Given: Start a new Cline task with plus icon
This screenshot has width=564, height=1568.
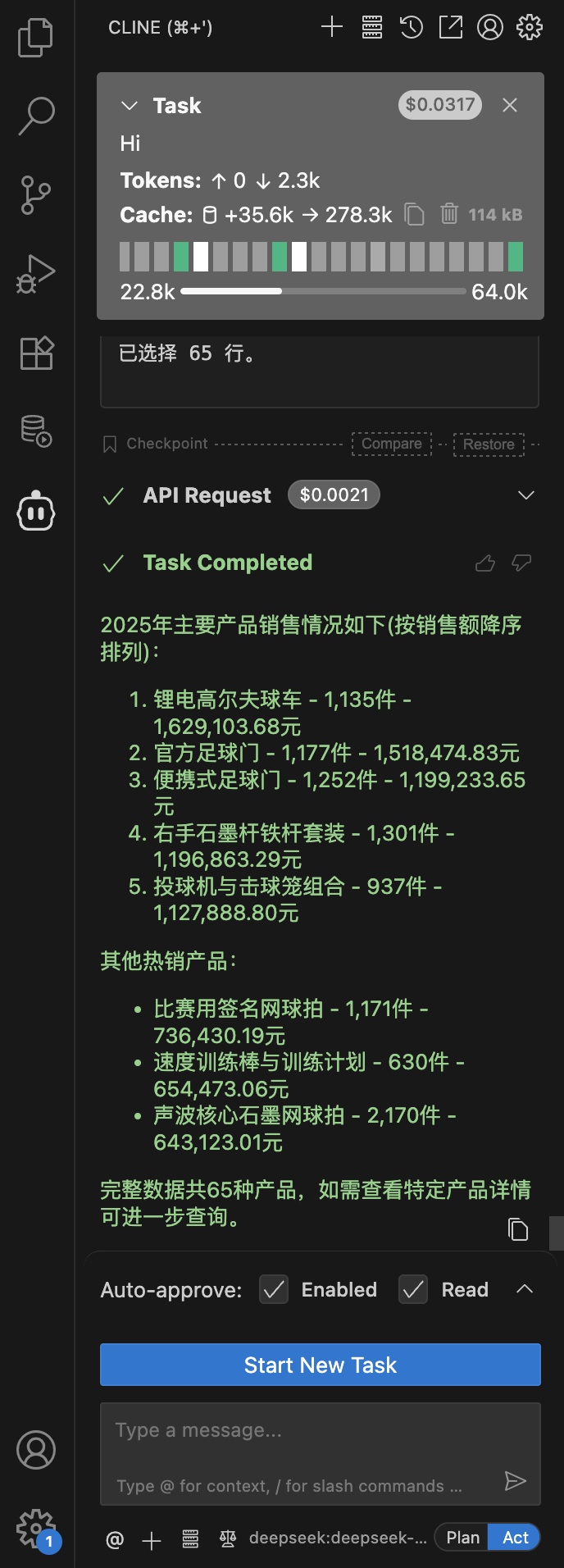Looking at the screenshot, I should click(332, 27).
